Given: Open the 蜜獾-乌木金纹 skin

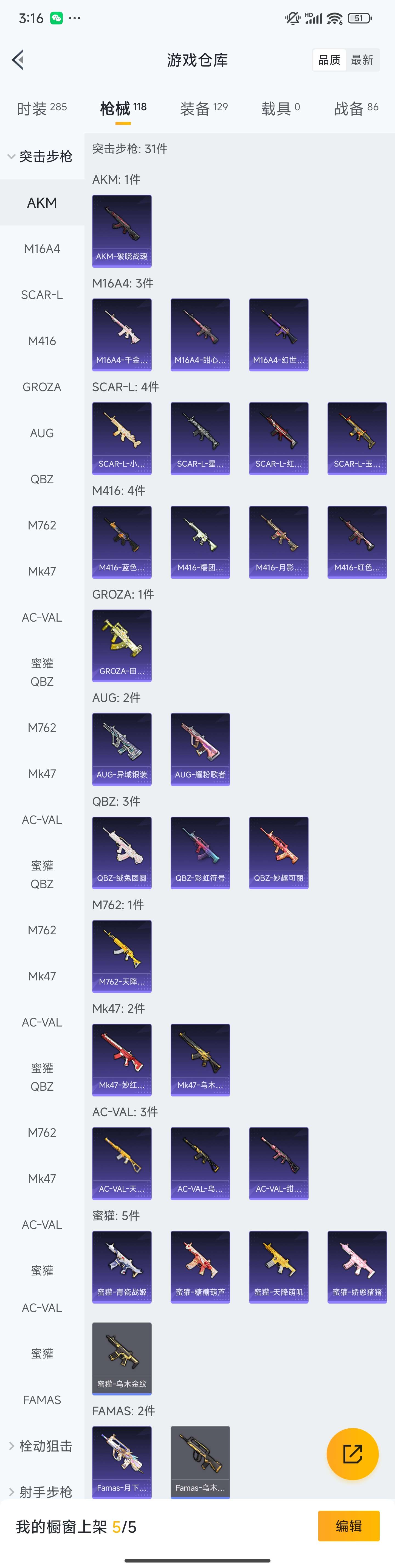Looking at the screenshot, I should click(x=122, y=1358).
